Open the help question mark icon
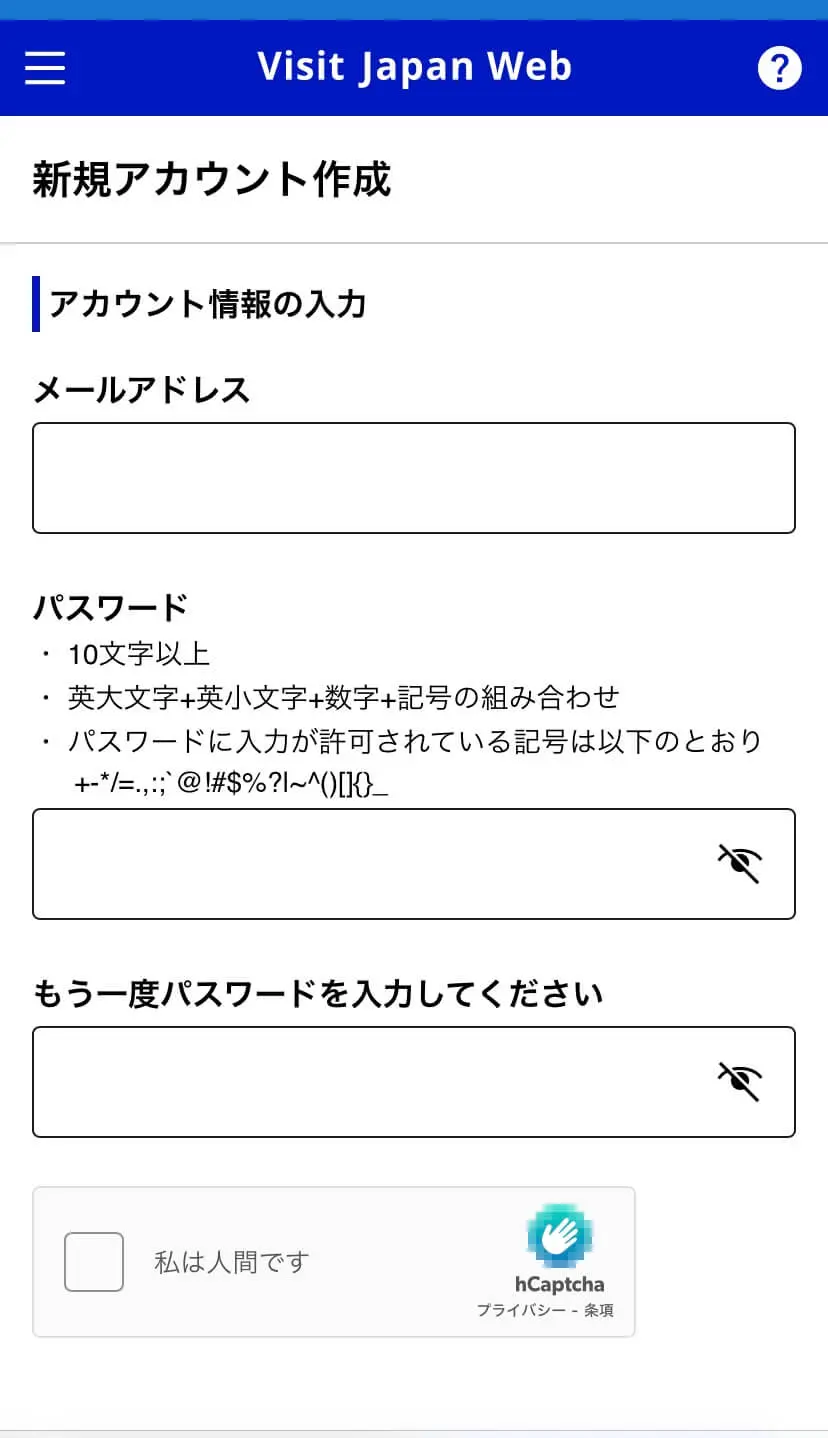 [780, 68]
